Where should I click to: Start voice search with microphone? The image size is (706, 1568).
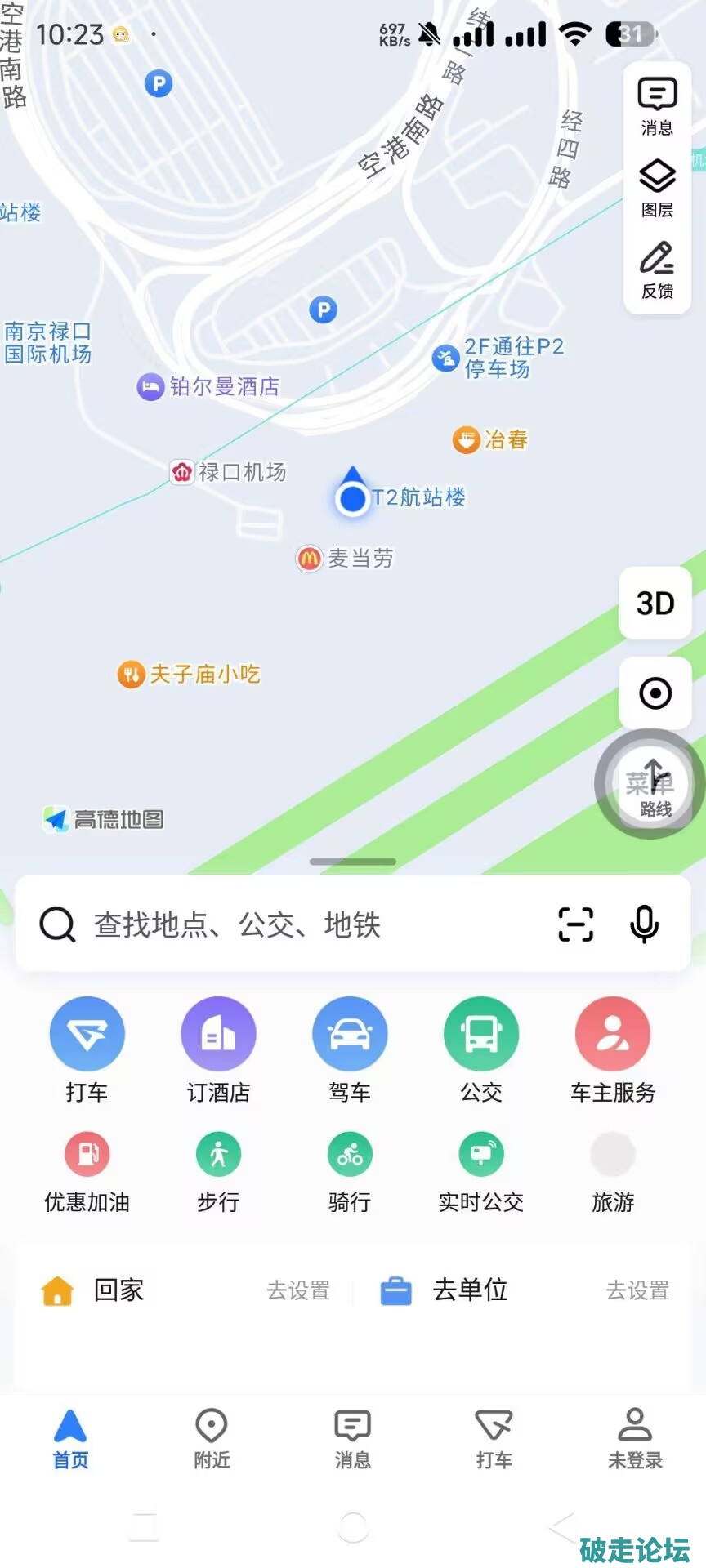coord(644,924)
